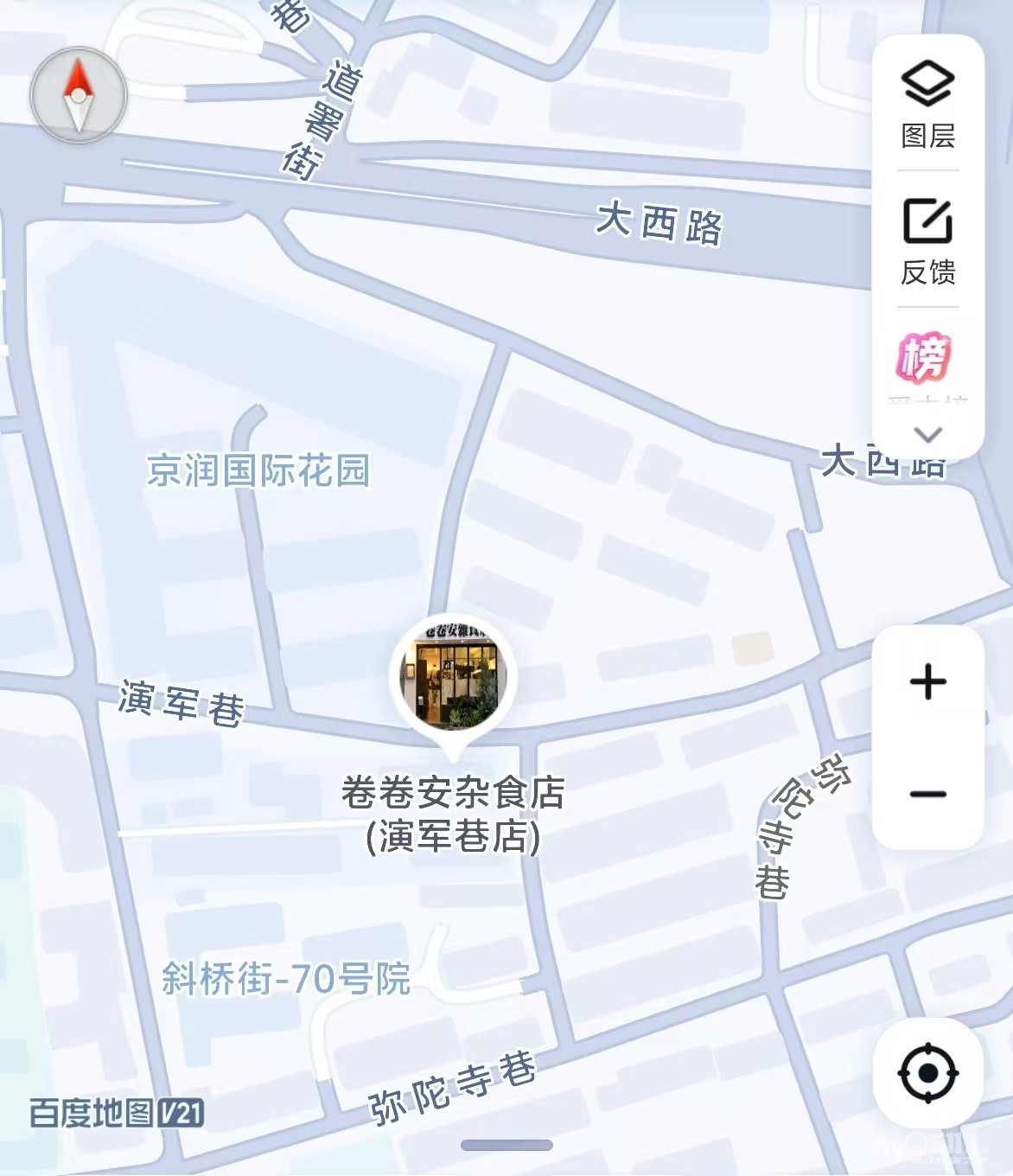This screenshot has width=1013, height=1176.
Task: Expand the side toolbar with the down chevron
Action: coord(927,433)
